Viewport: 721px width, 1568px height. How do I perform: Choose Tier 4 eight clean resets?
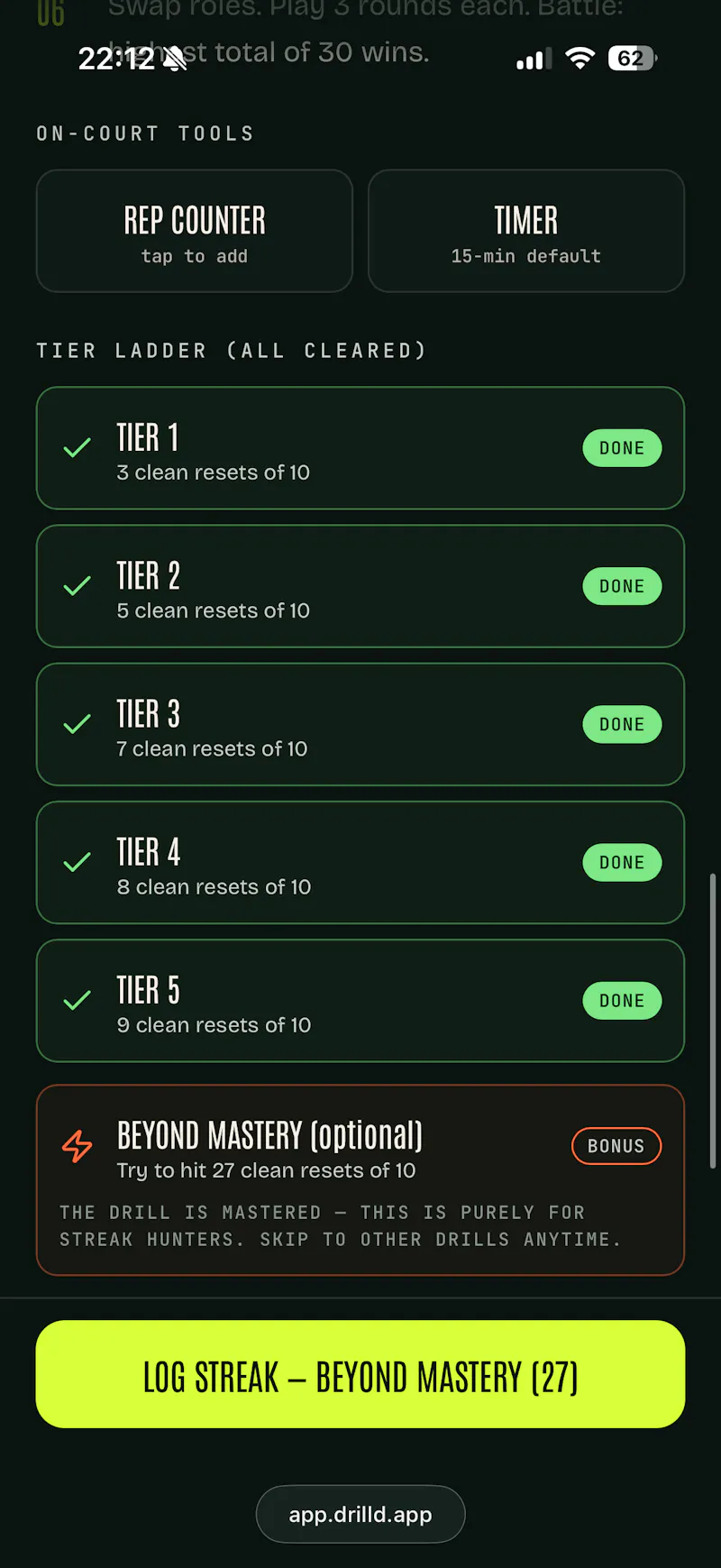(x=360, y=862)
